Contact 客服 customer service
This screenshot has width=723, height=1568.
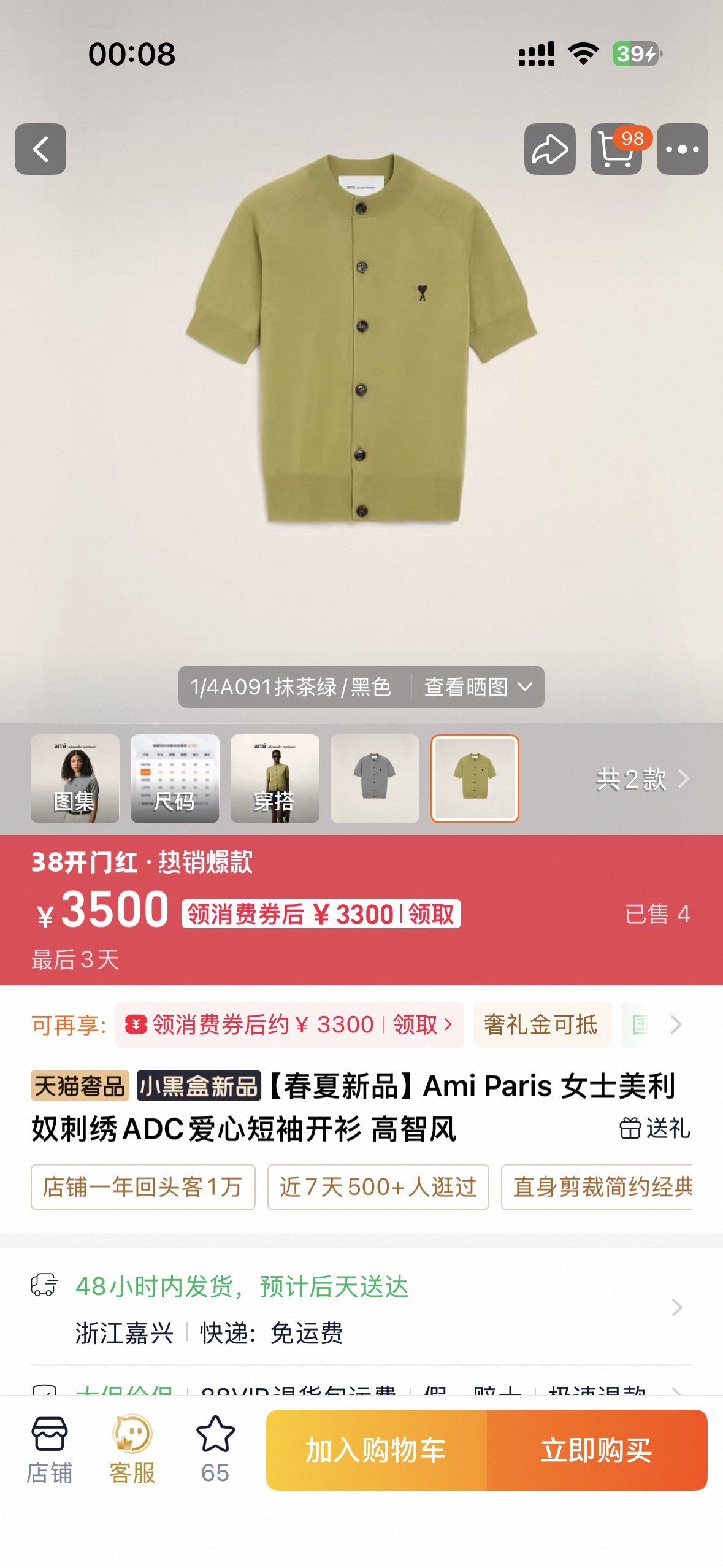click(x=132, y=1450)
